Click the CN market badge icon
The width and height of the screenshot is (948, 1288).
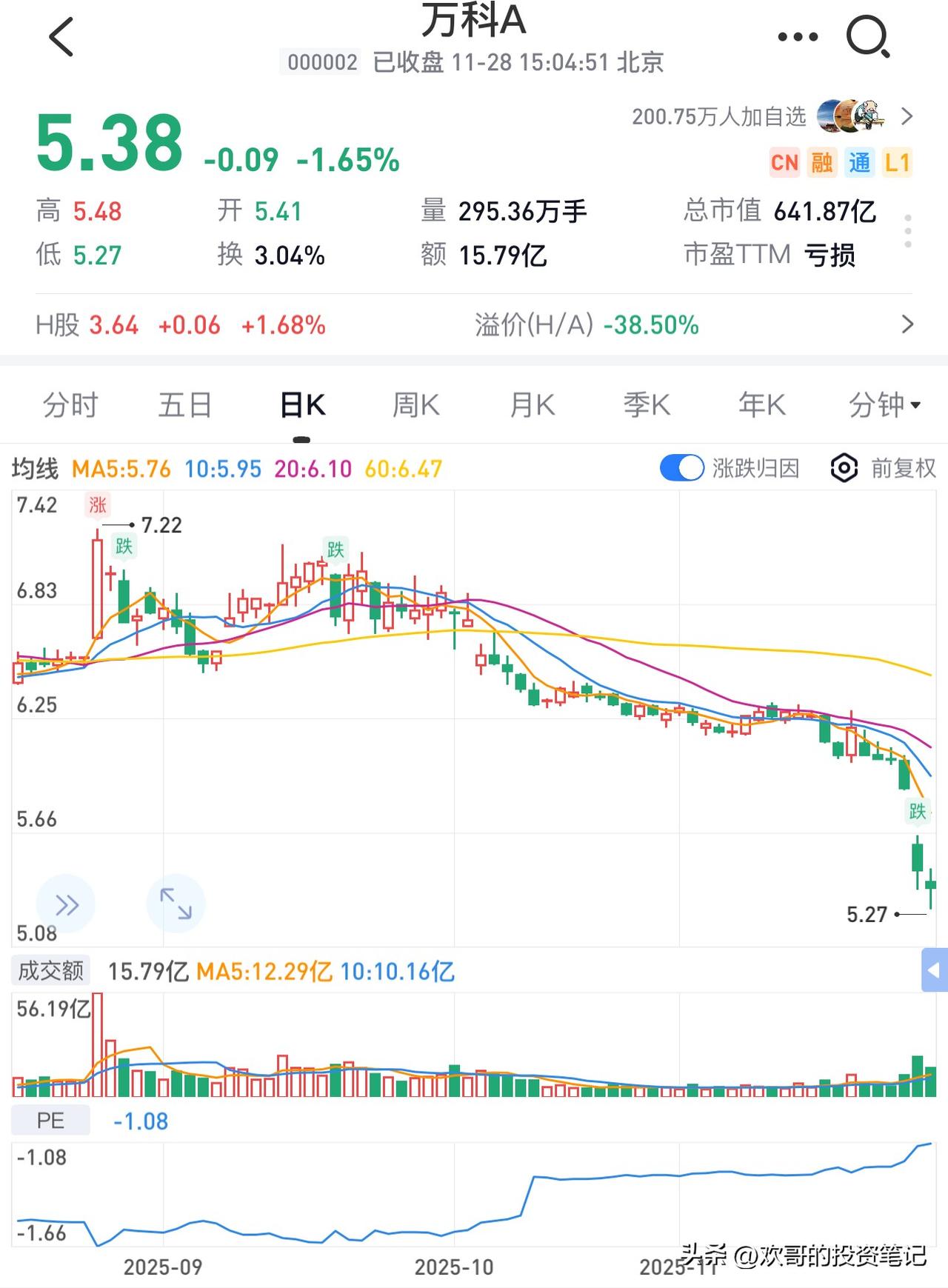click(785, 162)
